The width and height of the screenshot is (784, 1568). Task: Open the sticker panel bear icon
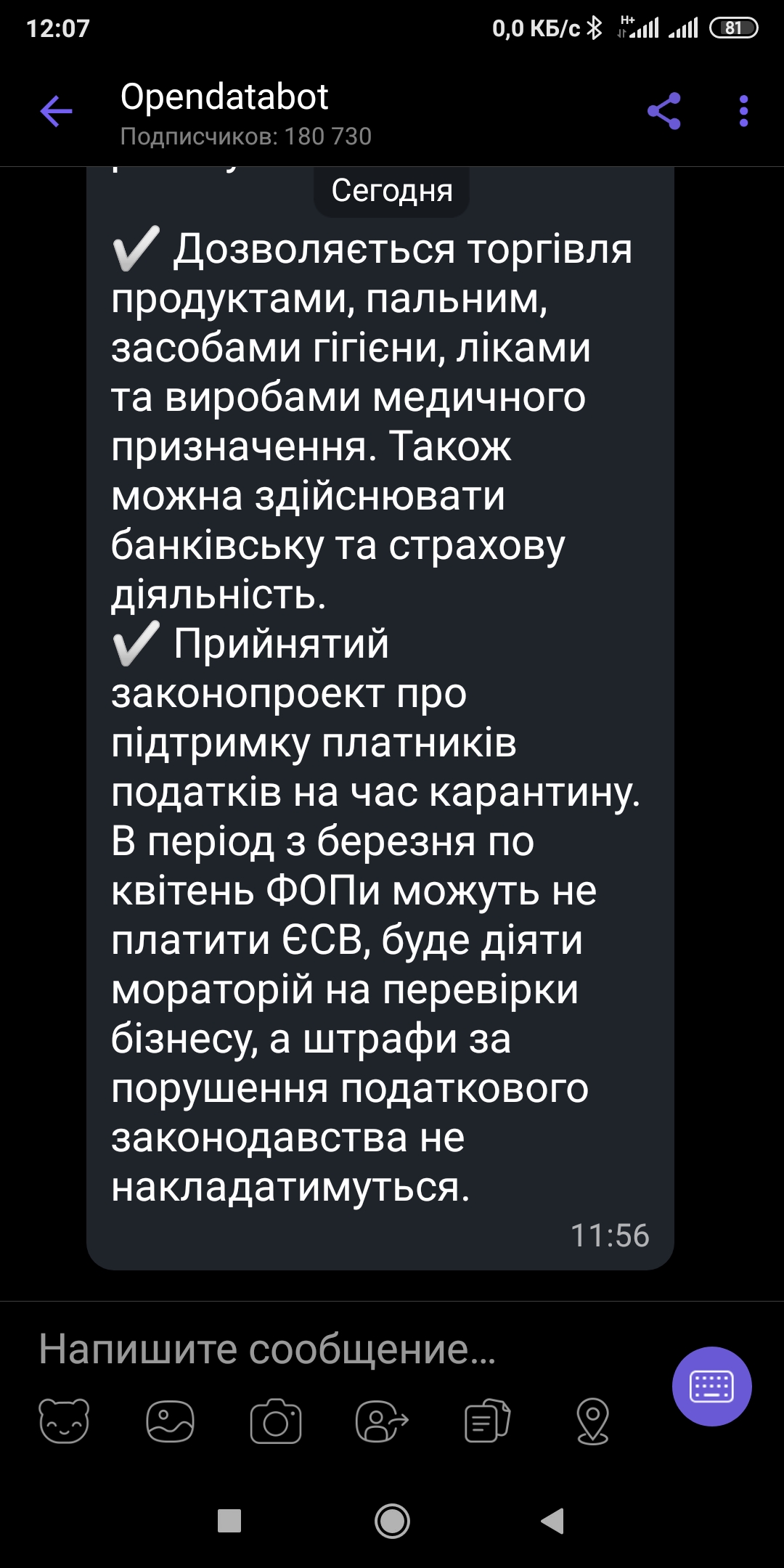[x=64, y=1421]
